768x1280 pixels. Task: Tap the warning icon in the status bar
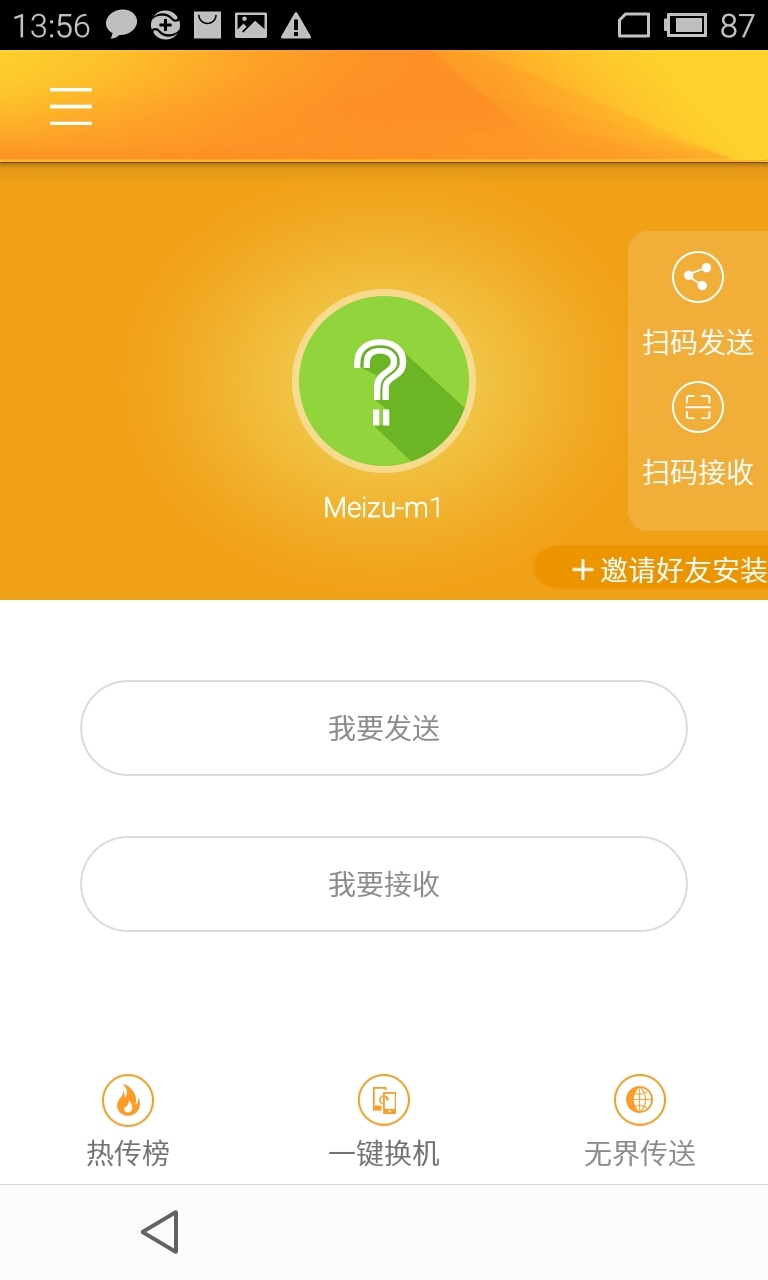pos(294,22)
